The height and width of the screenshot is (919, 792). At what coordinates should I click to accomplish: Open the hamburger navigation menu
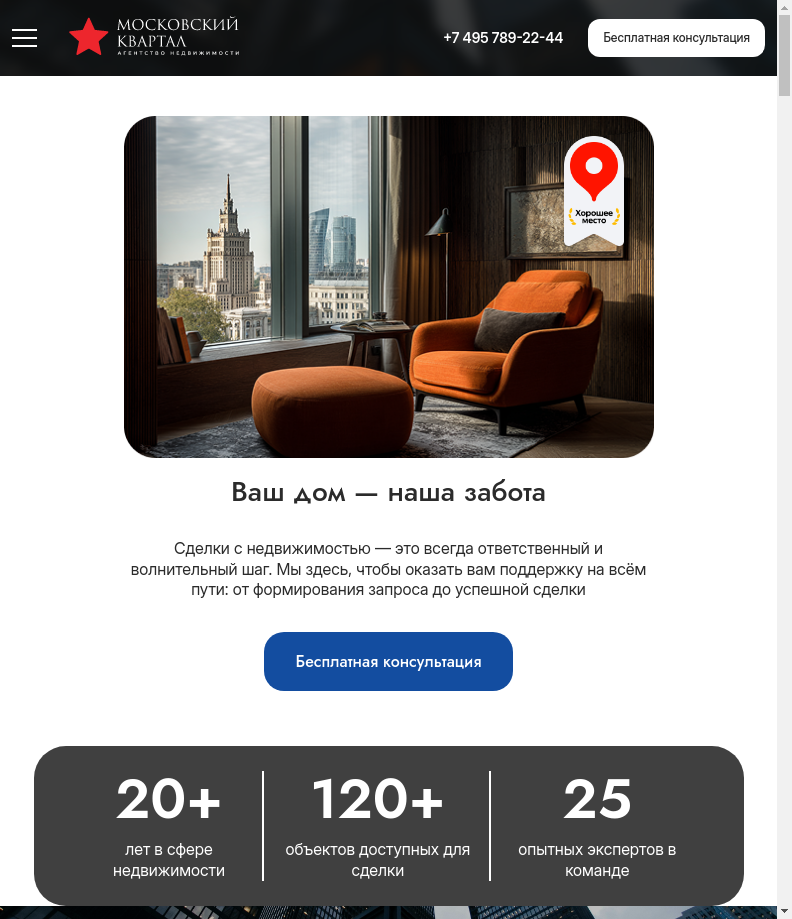point(25,38)
